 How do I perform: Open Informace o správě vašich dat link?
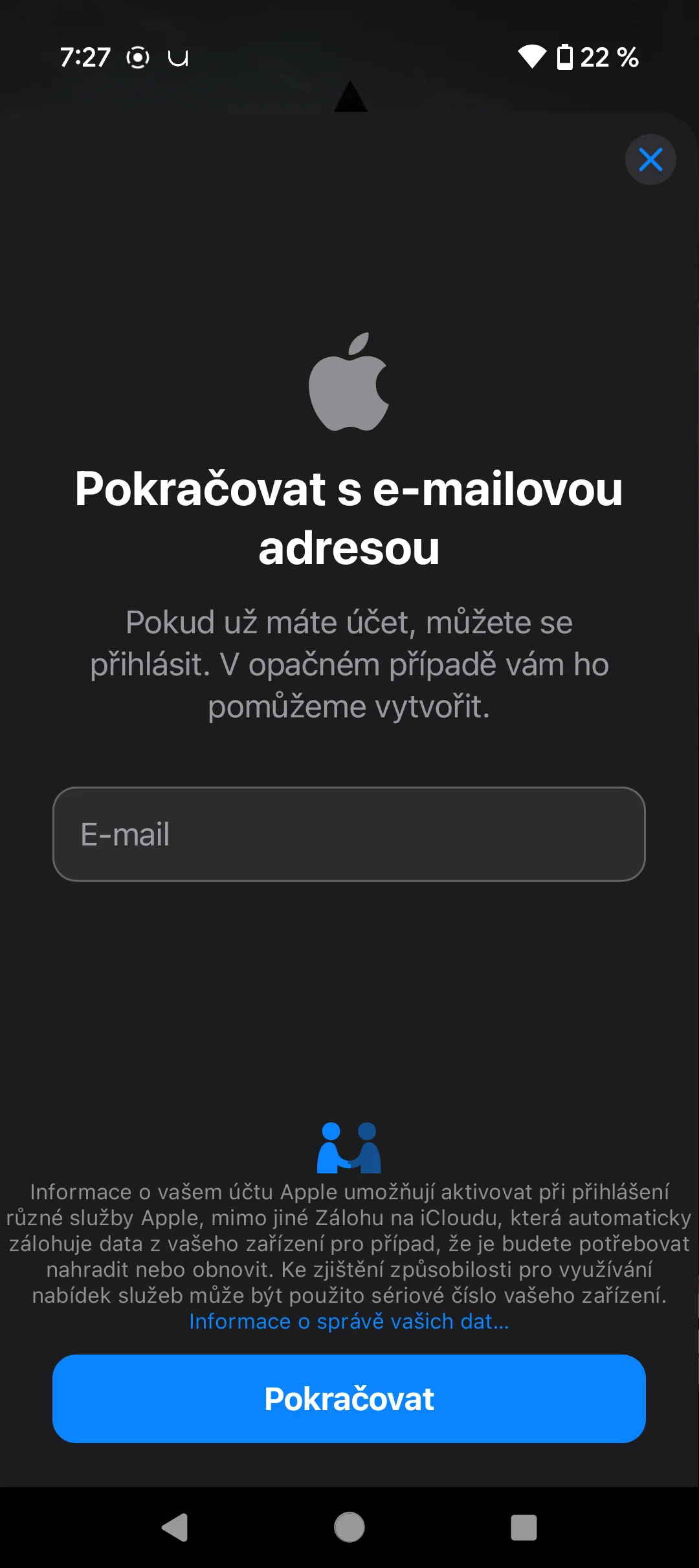349,1321
